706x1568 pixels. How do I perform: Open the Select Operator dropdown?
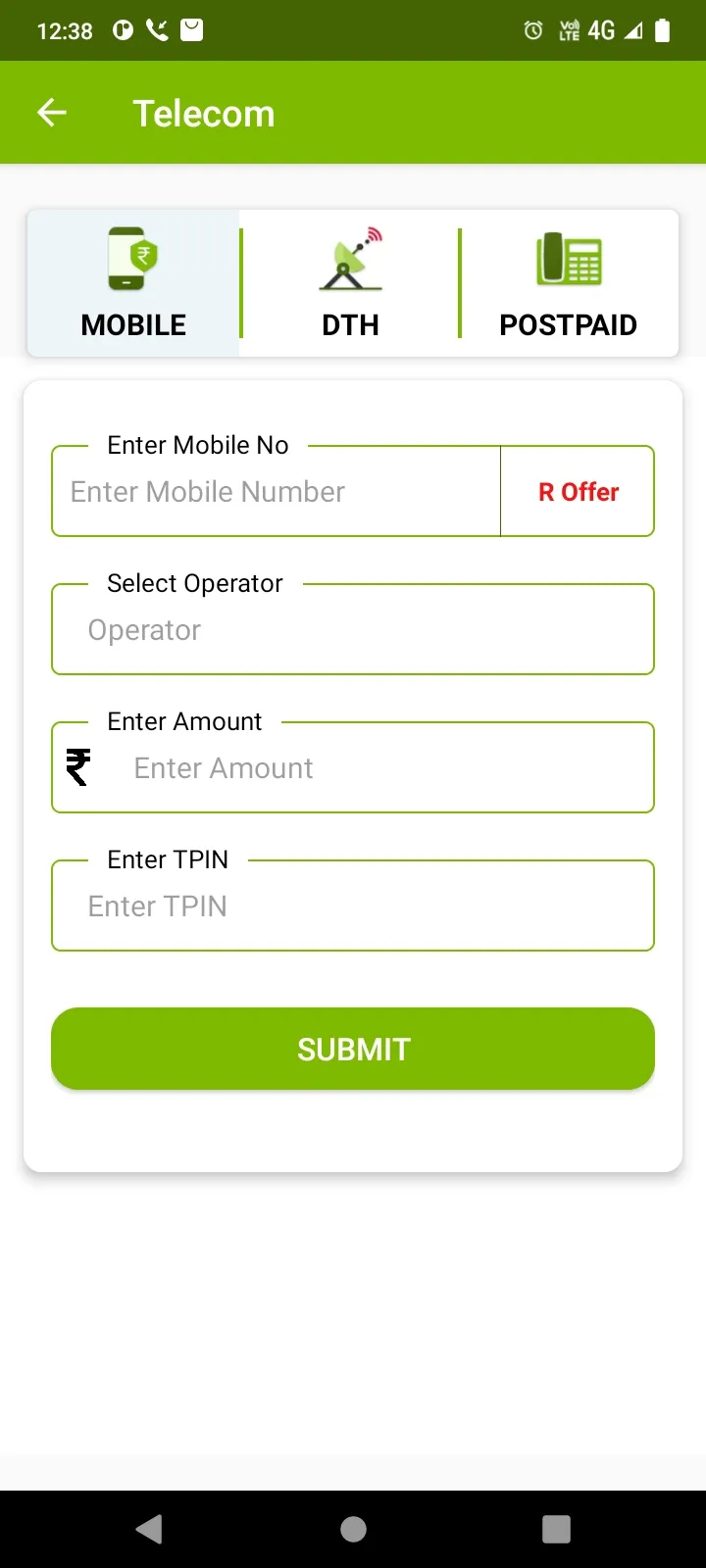[353, 630]
